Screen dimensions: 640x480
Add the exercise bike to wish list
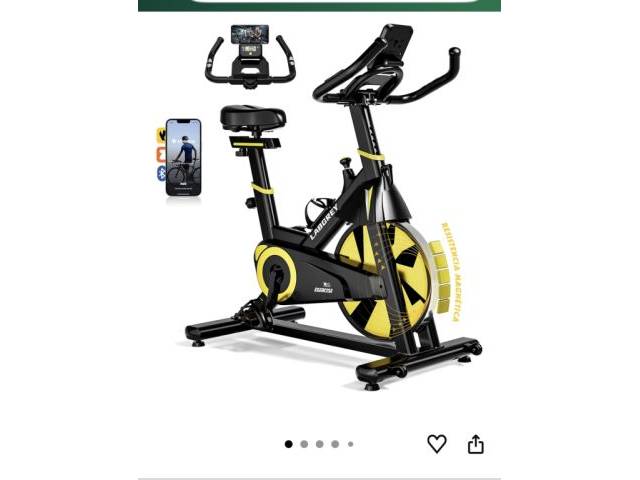[437, 444]
